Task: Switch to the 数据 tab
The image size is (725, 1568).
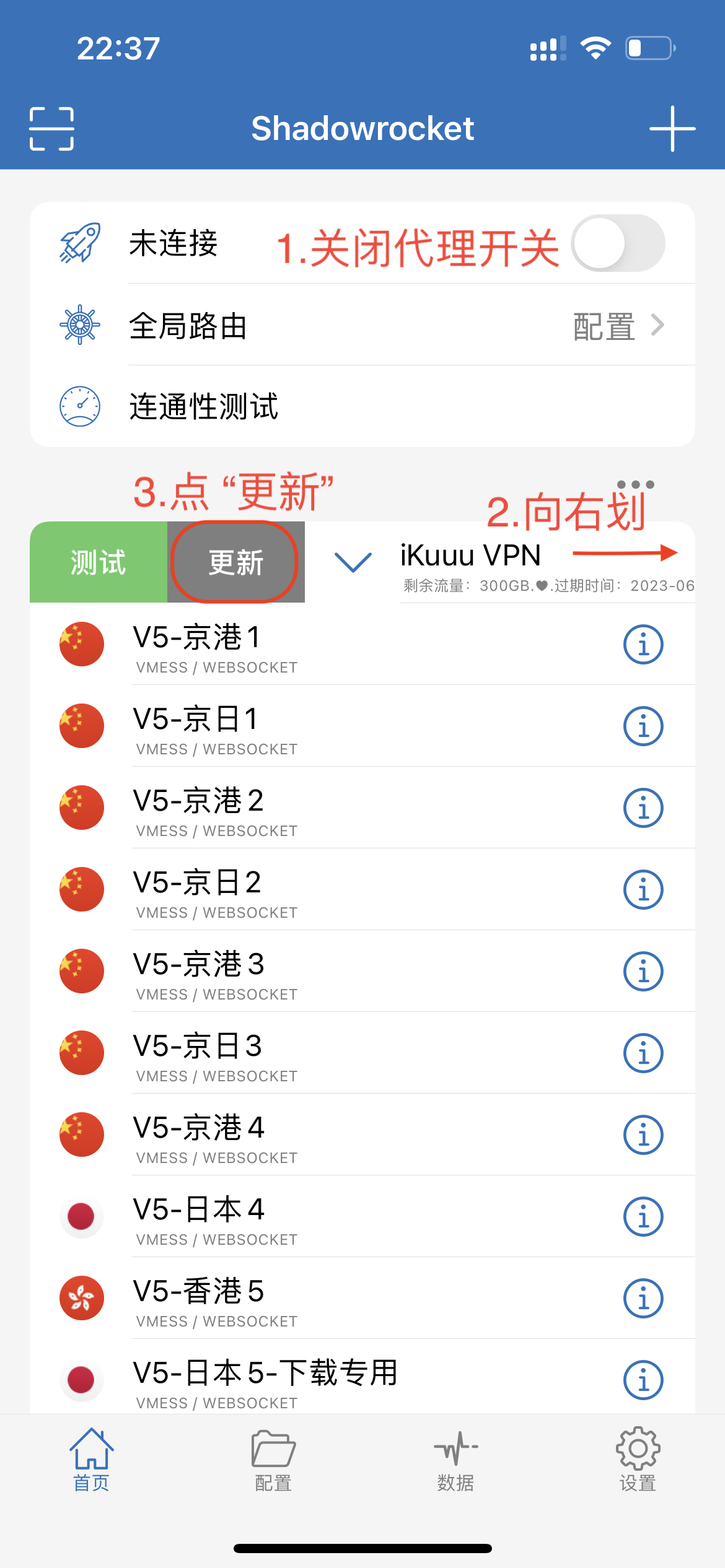Action: 455,1459
